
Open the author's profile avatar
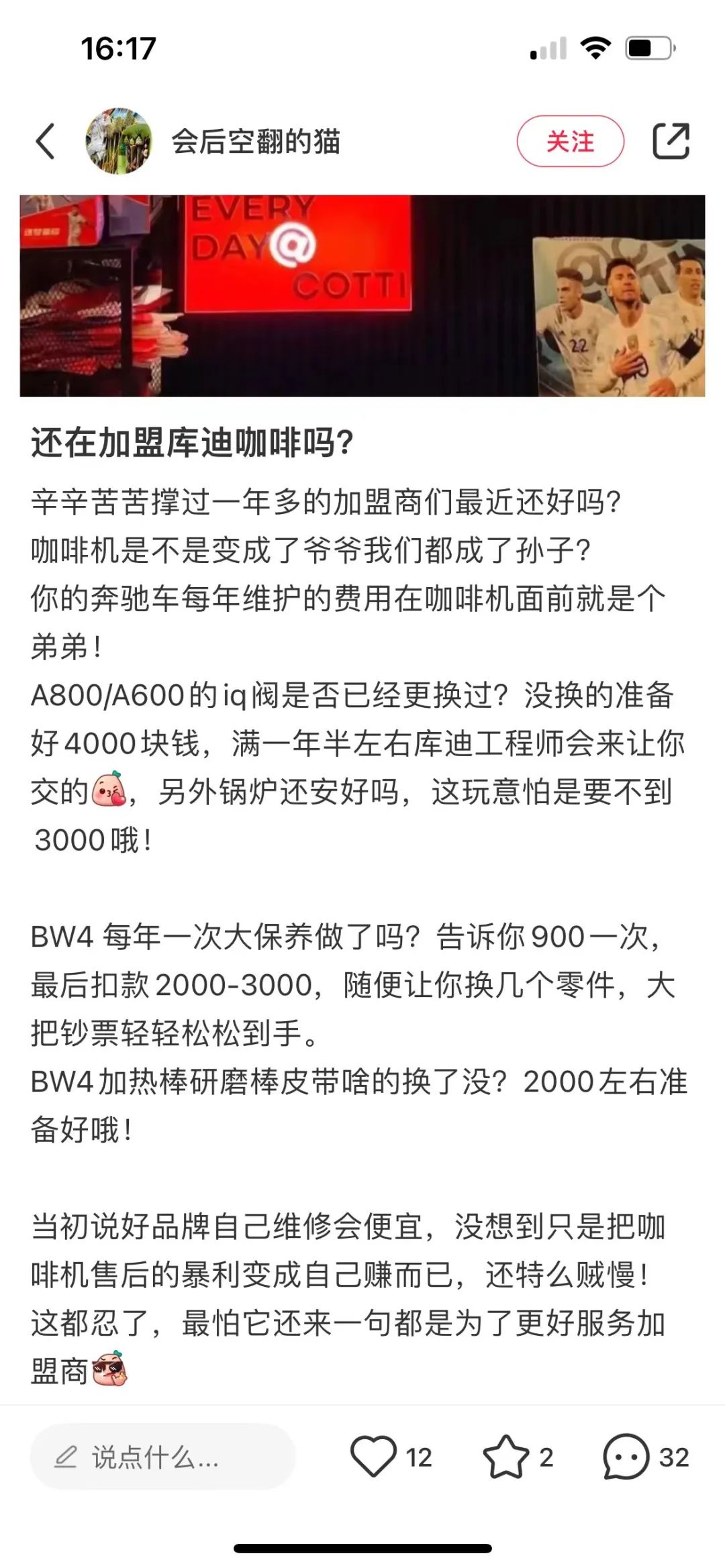point(119,142)
